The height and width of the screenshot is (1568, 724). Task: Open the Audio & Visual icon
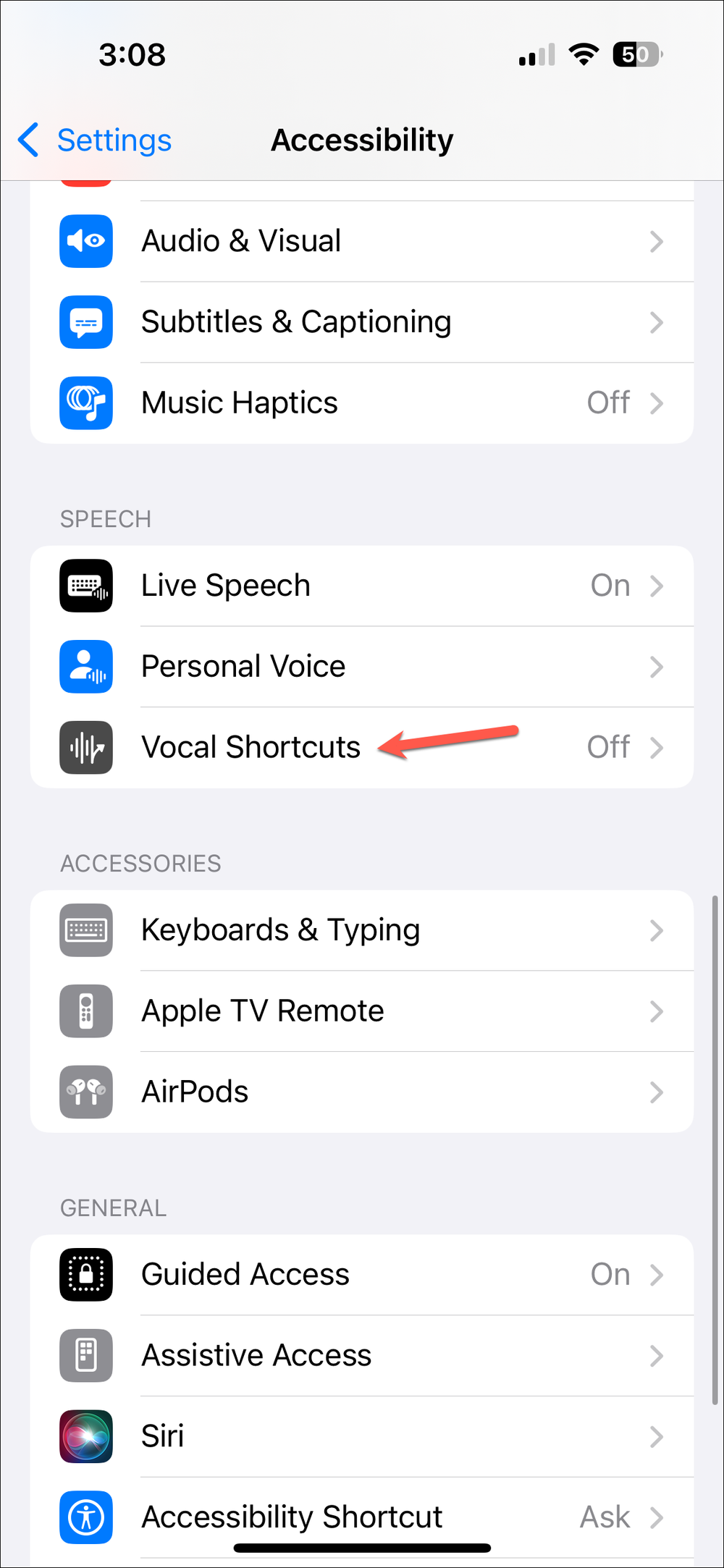point(85,241)
